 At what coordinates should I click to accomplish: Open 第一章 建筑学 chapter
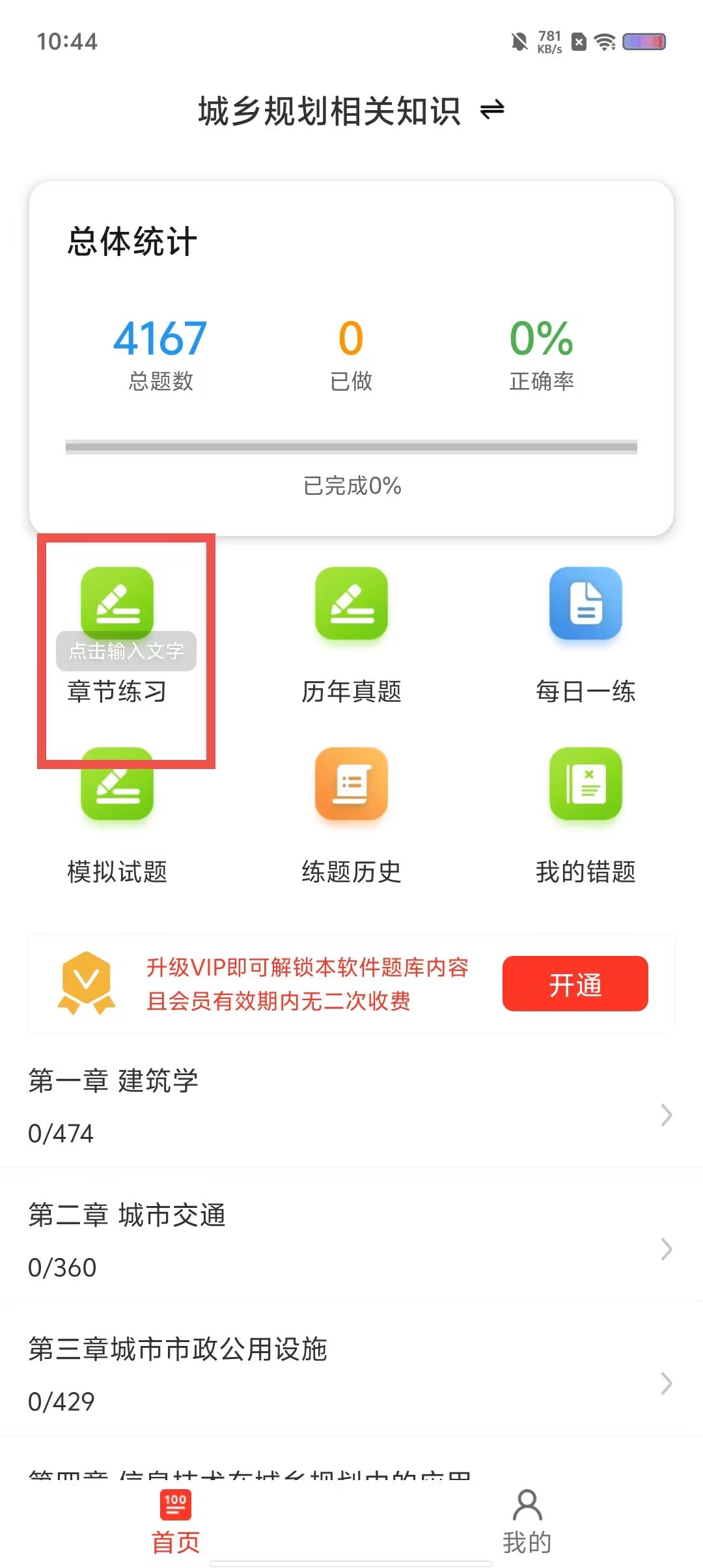(x=351, y=1106)
